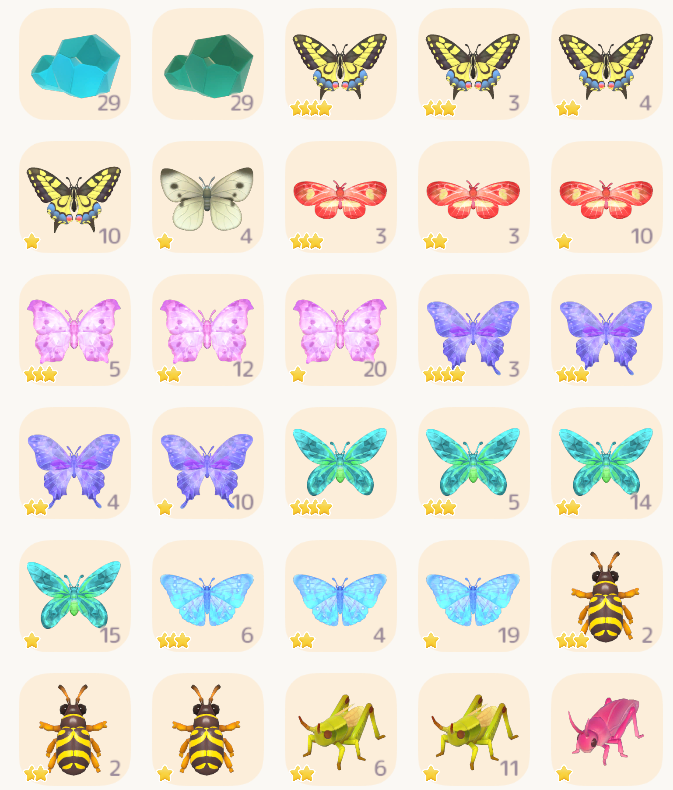Image resolution: width=673 pixels, height=790 pixels.
Task: Open the one-star striped beetle without a count
Action: pyautogui.click(x=207, y=729)
